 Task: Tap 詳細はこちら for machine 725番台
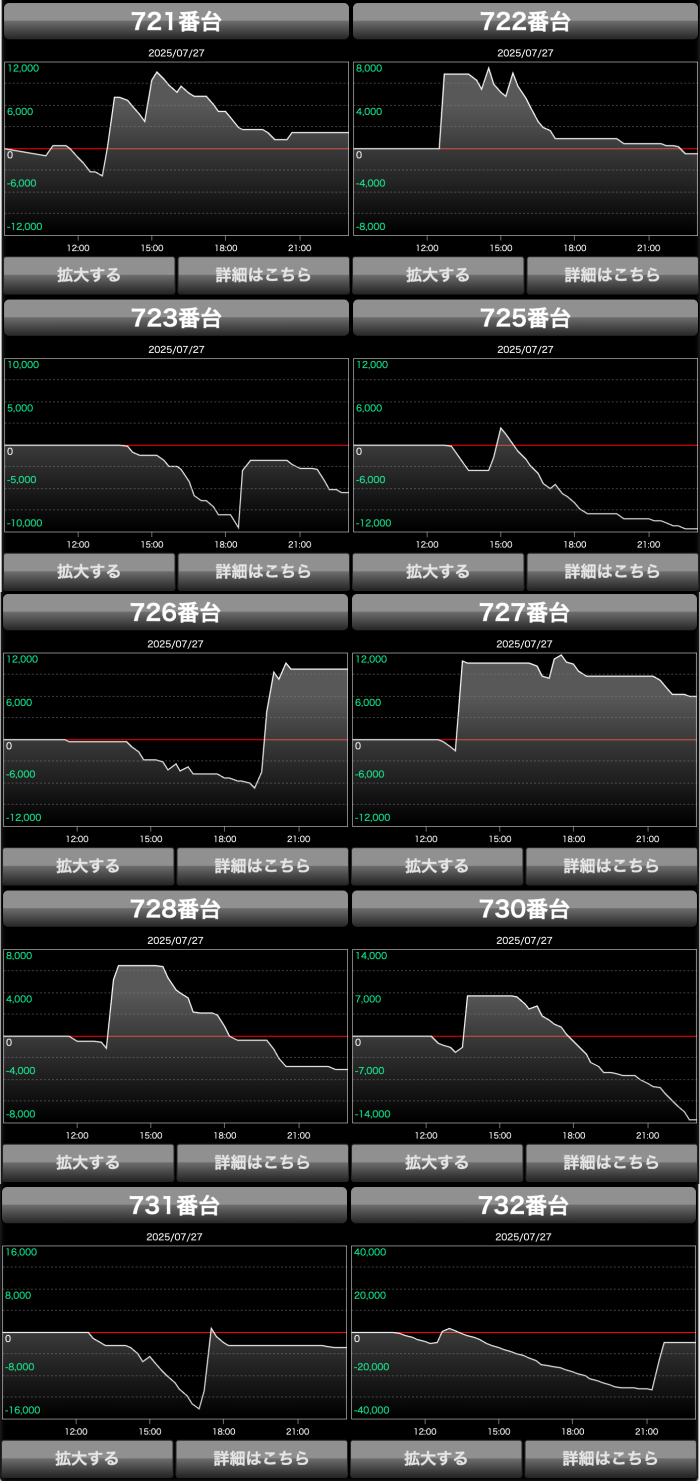pos(612,571)
